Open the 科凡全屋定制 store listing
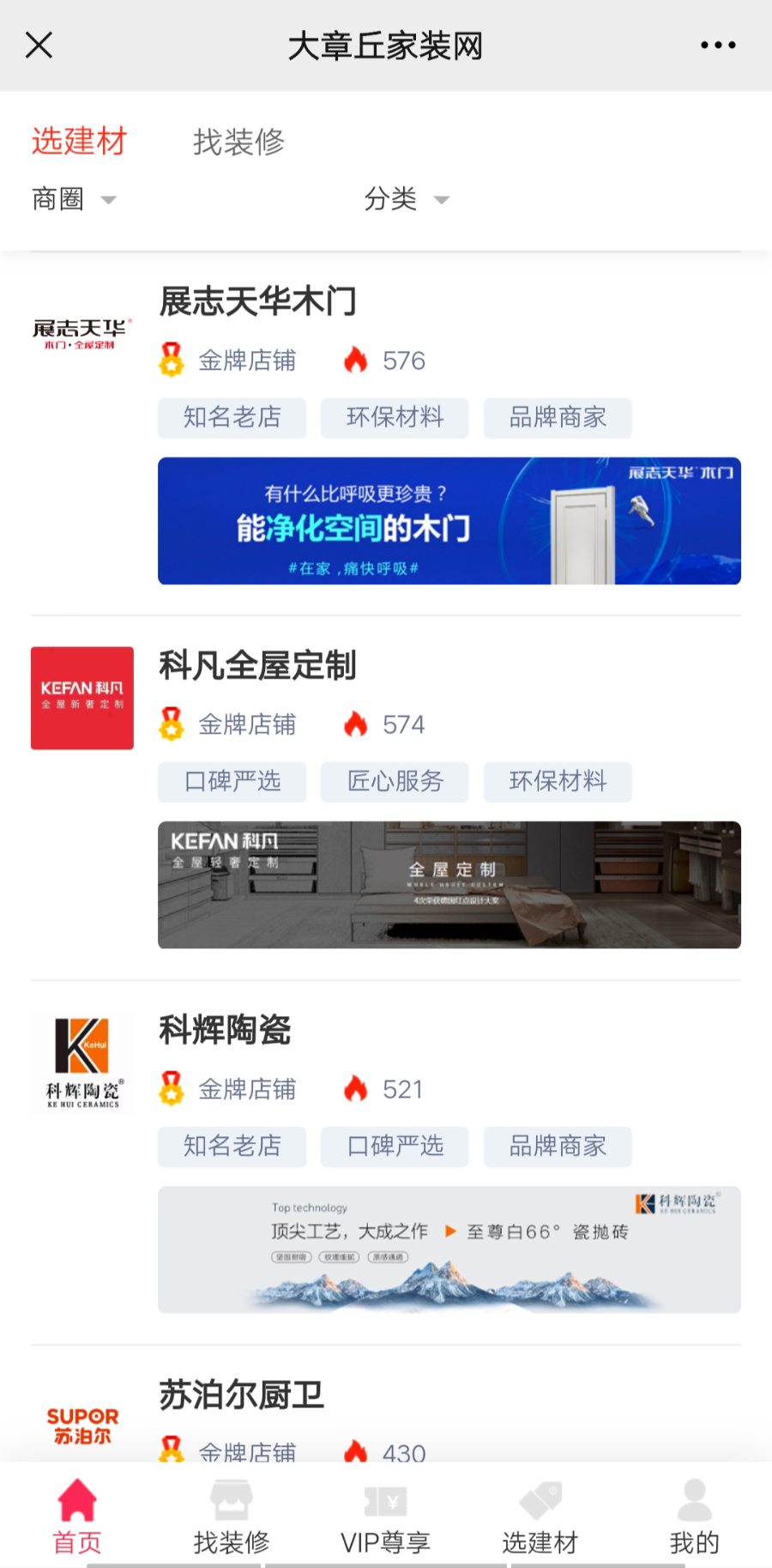Viewport: 772px width, 1568px height. click(257, 666)
